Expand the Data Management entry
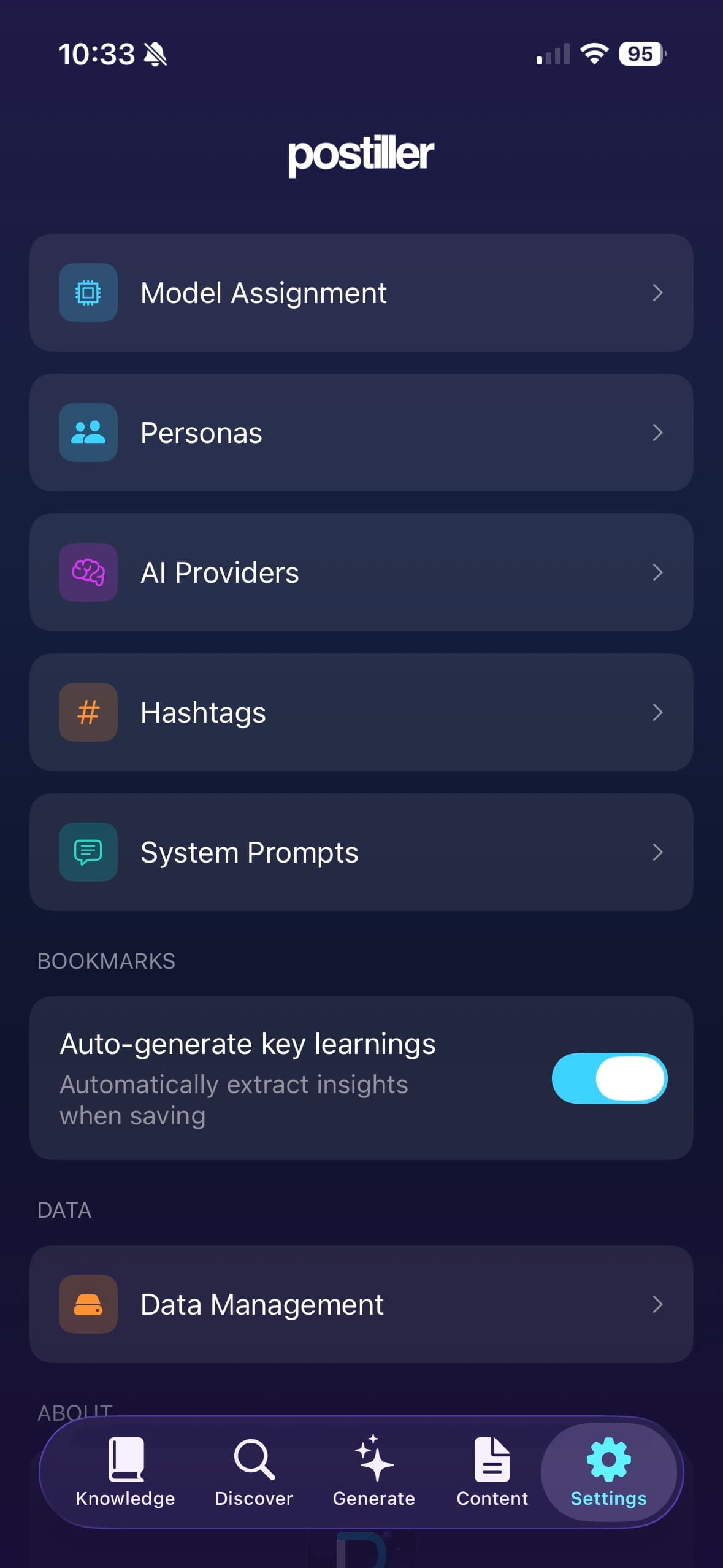Viewport: 723px width, 1568px height. [x=658, y=1305]
